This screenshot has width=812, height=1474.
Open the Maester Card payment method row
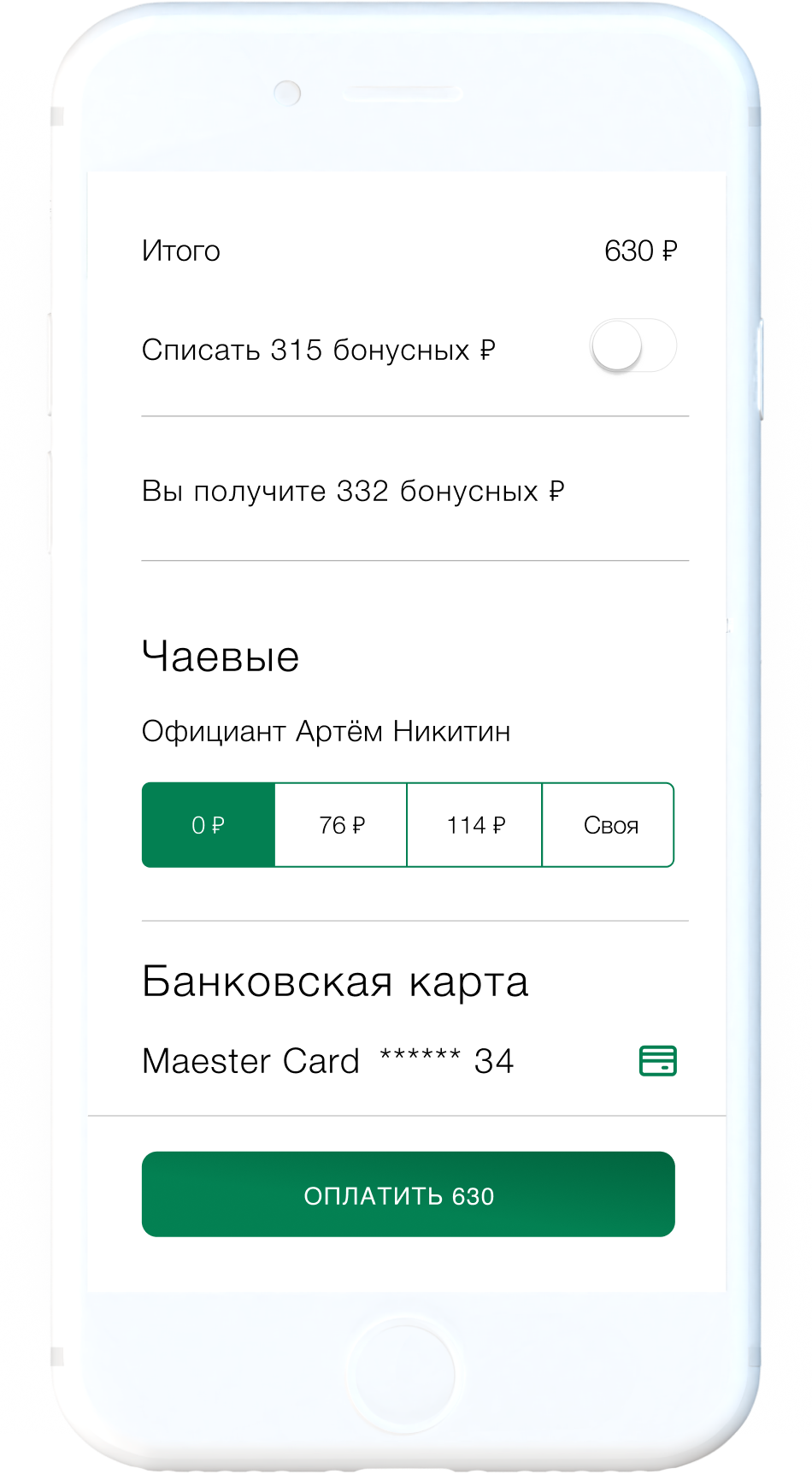tap(409, 1061)
